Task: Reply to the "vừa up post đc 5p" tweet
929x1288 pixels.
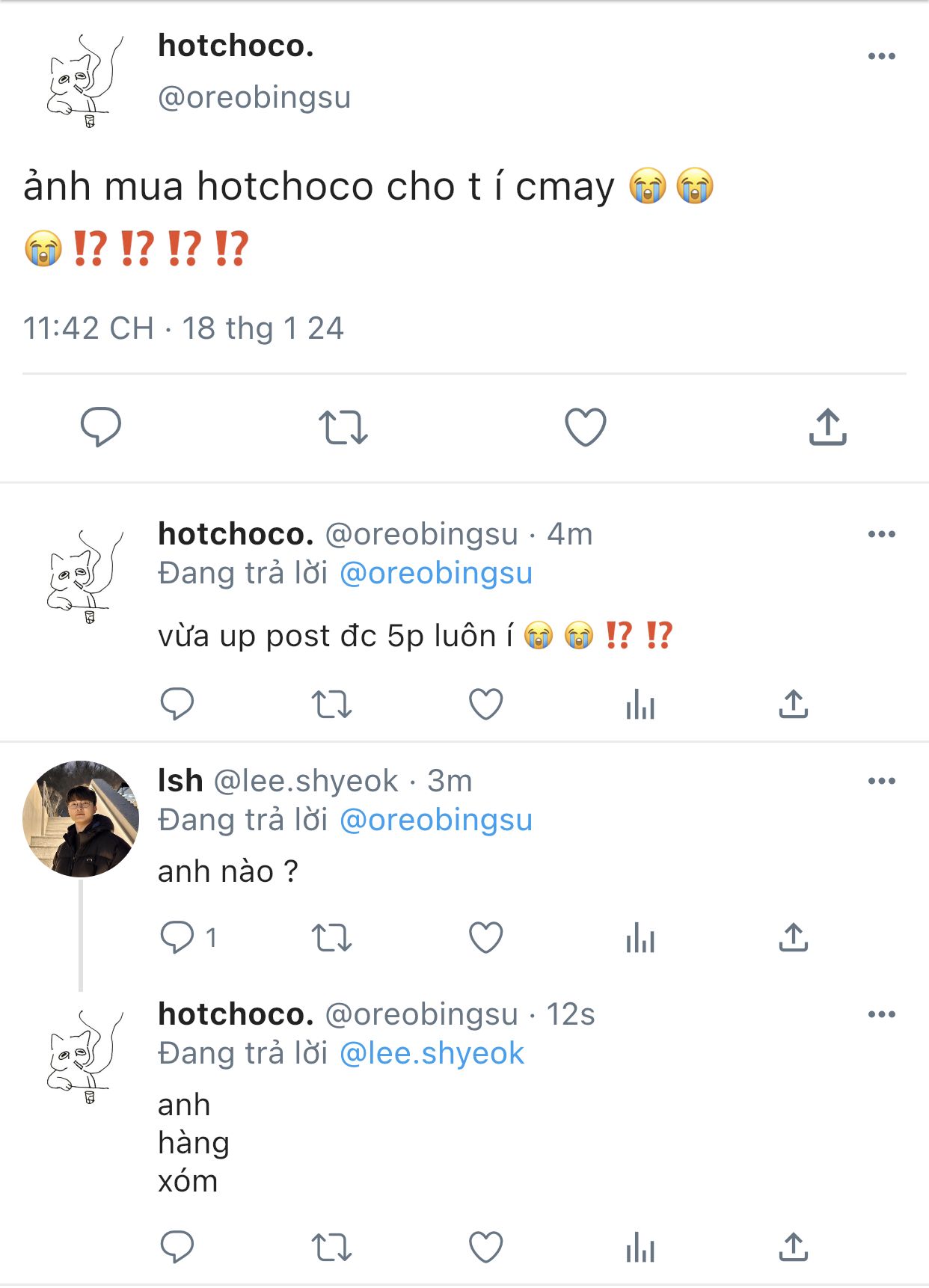Action: tap(178, 705)
